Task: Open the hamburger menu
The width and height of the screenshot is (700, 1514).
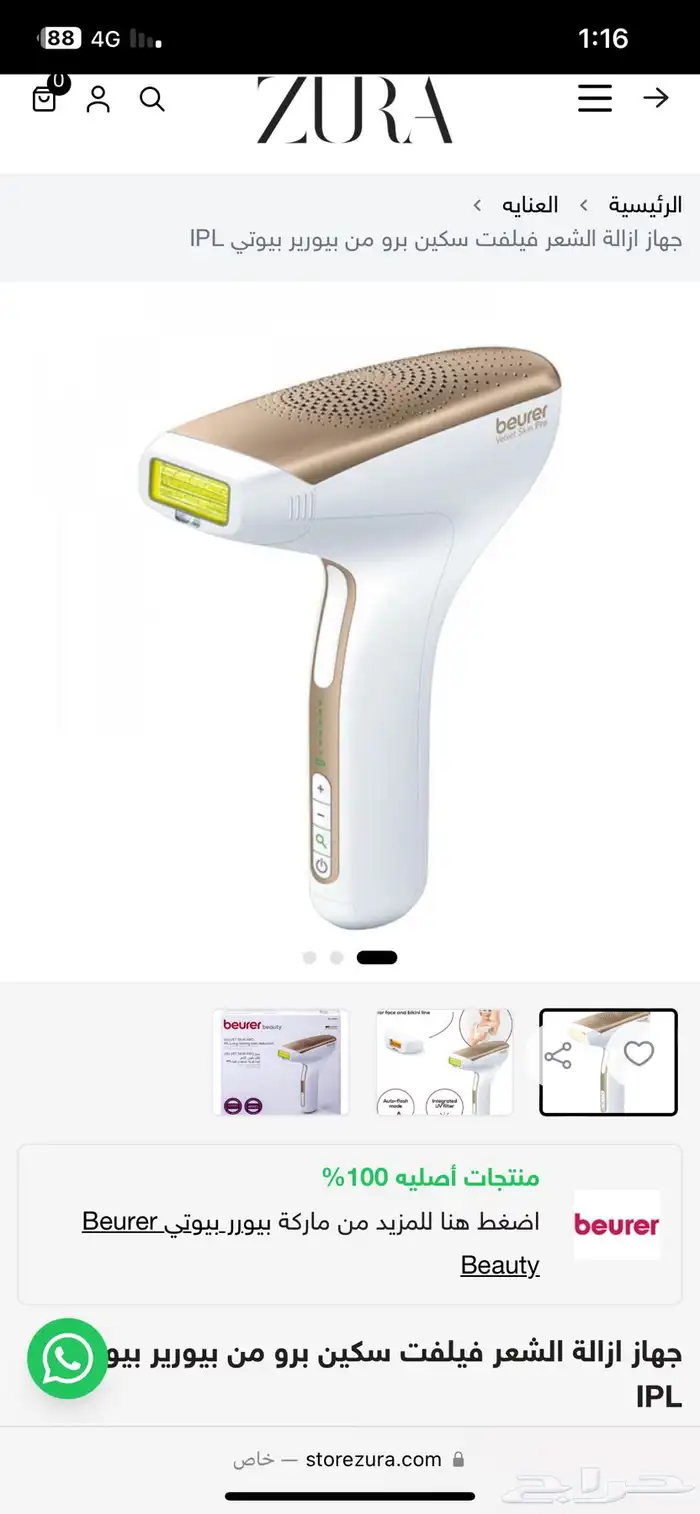Action: pyautogui.click(x=595, y=98)
